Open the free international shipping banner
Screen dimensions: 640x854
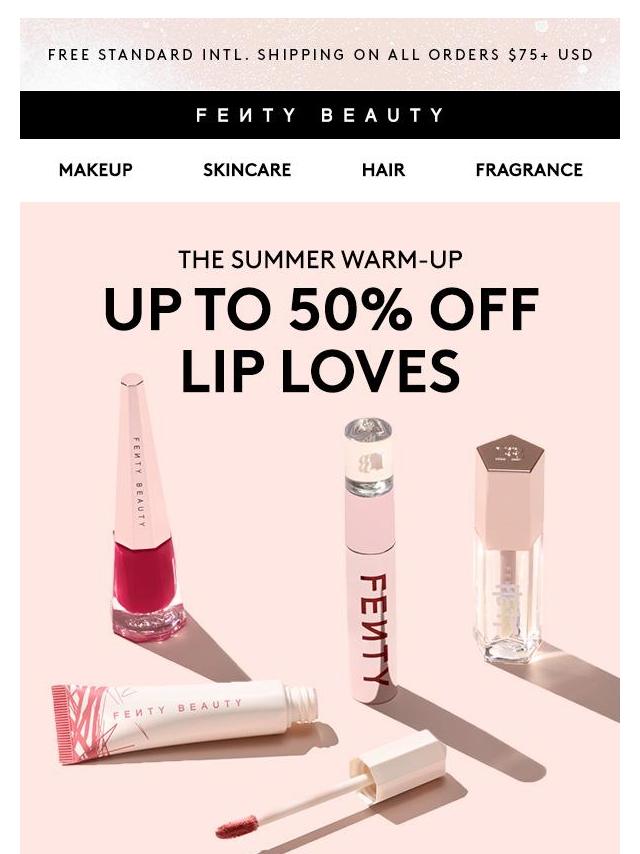(320, 55)
